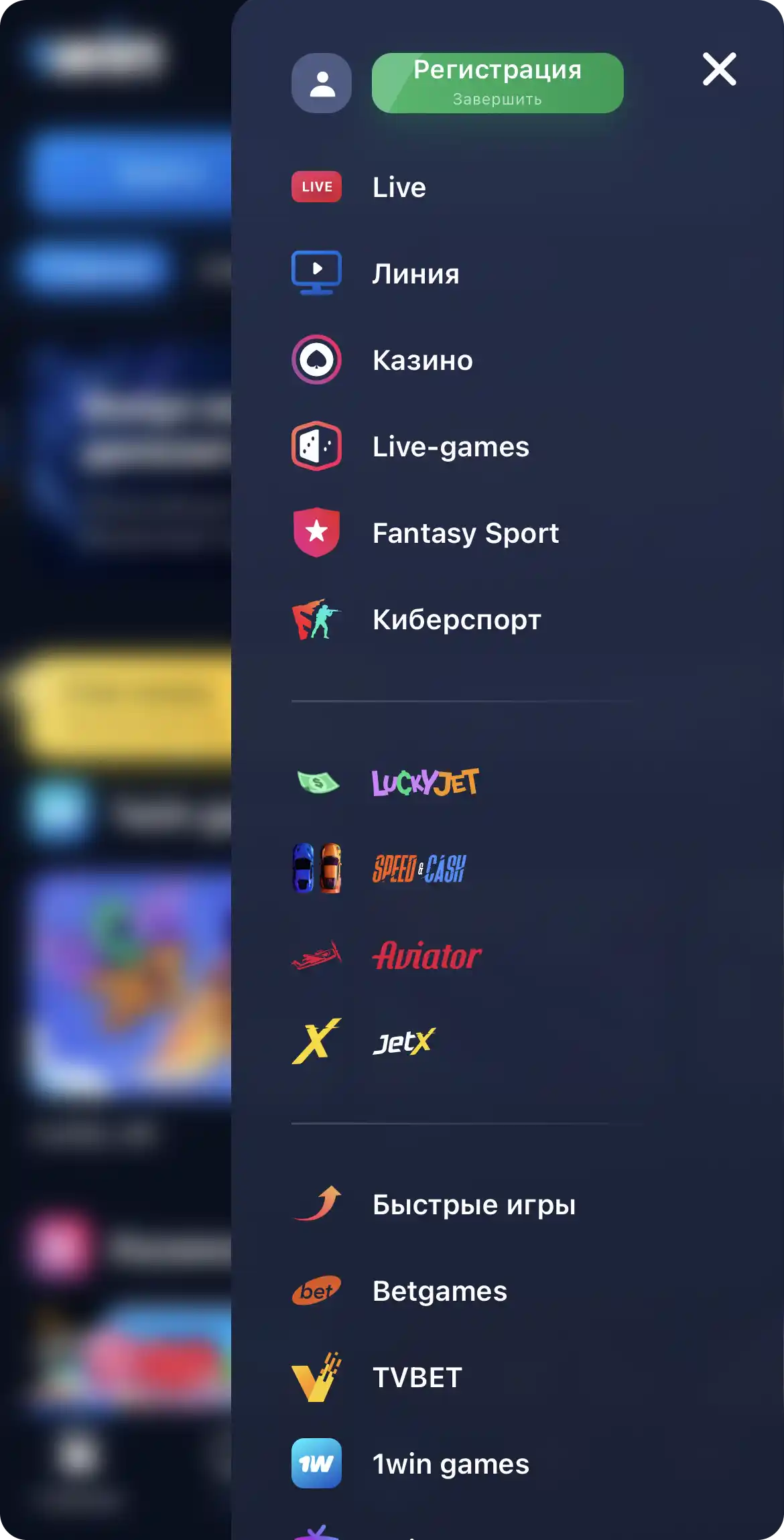This screenshot has height=1540, width=784.
Task: Select the JetX yellow X icon
Action: click(x=316, y=1042)
